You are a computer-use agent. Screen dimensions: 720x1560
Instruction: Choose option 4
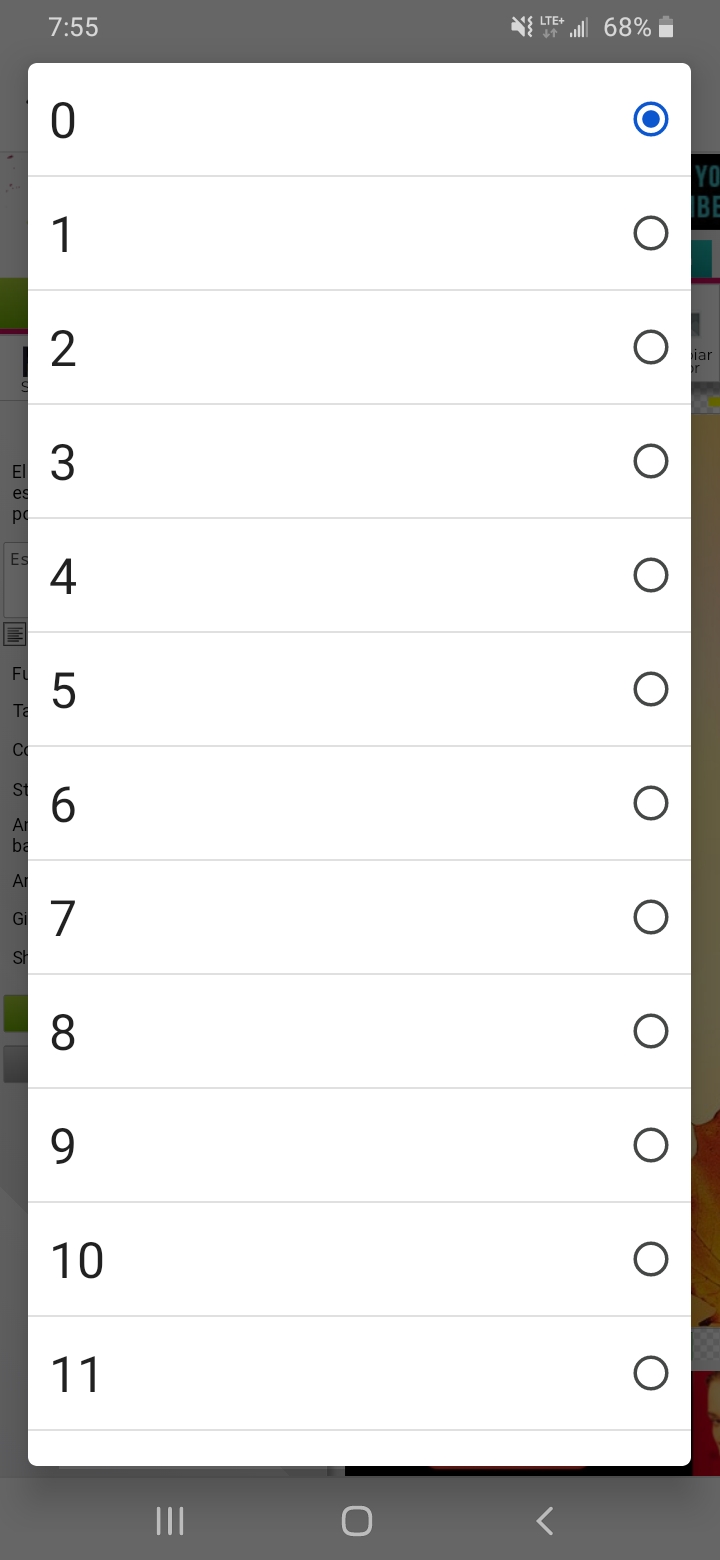(x=359, y=576)
